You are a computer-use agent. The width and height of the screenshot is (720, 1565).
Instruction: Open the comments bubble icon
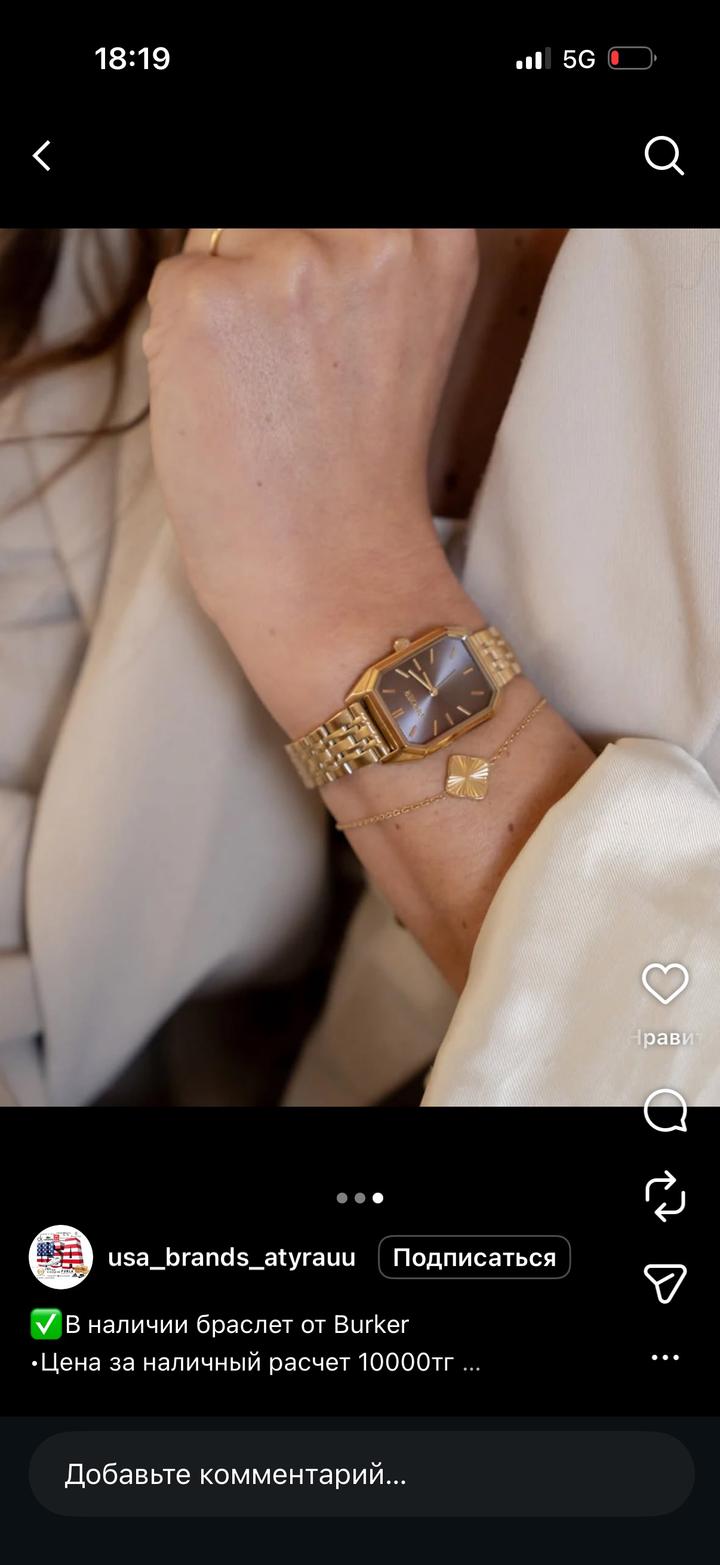(x=665, y=1110)
